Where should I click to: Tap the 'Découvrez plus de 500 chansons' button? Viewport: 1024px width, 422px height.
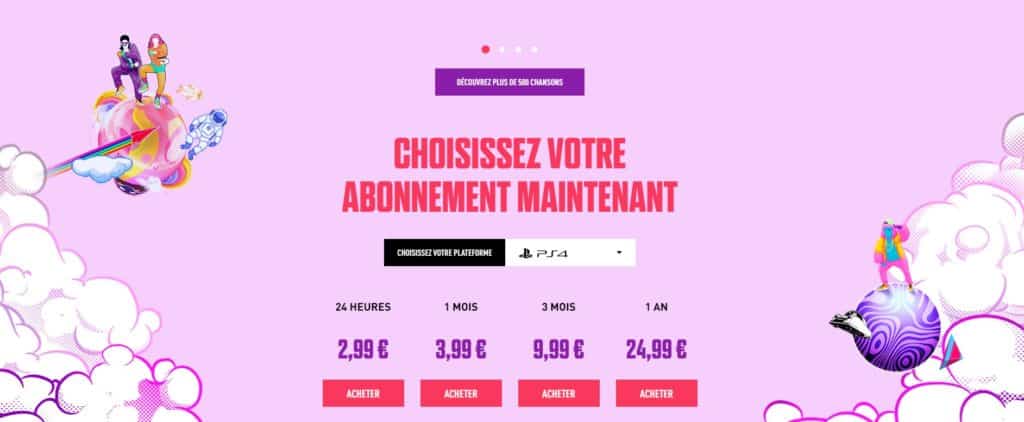point(509,82)
